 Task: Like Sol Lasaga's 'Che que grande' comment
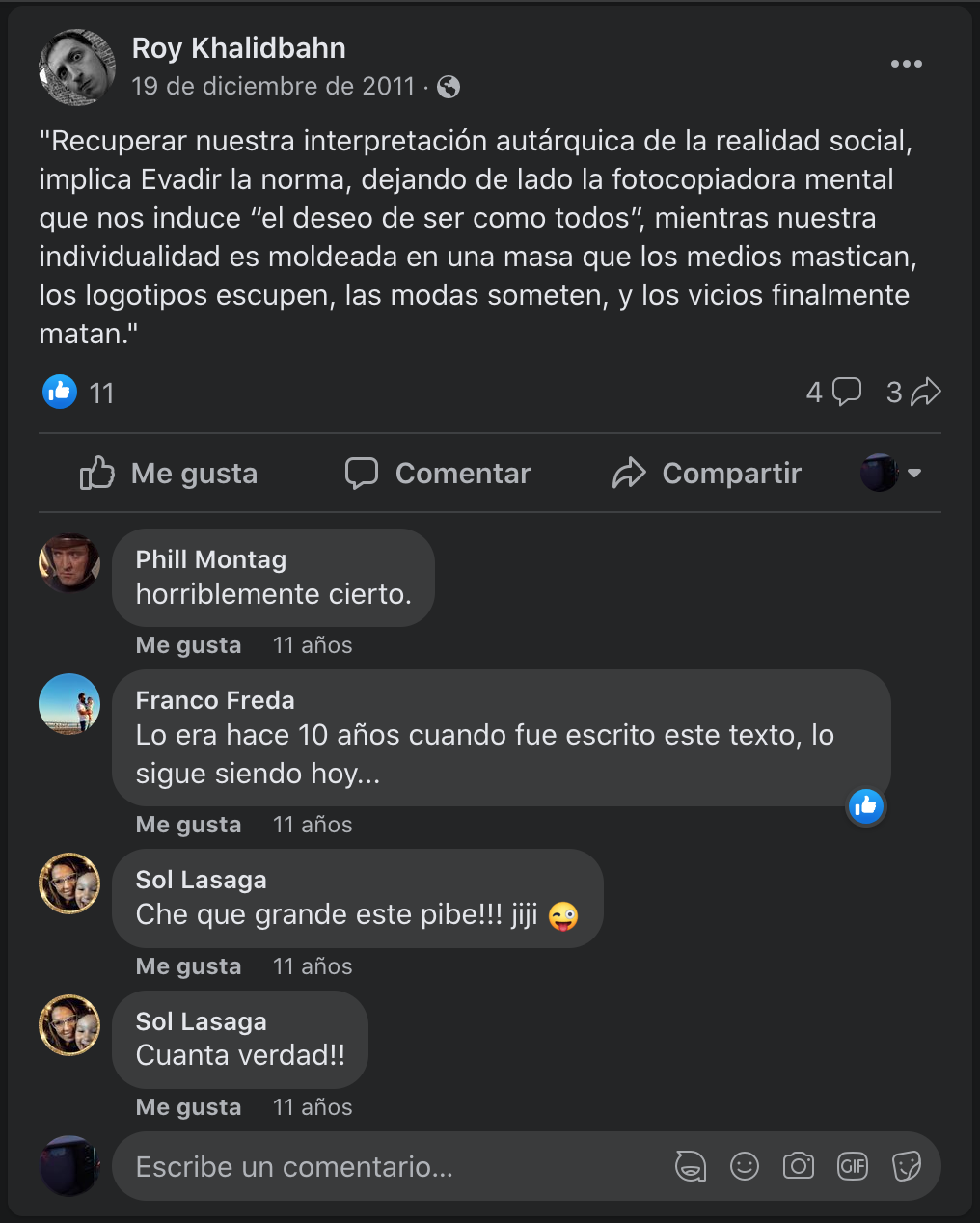[x=188, y=966]
